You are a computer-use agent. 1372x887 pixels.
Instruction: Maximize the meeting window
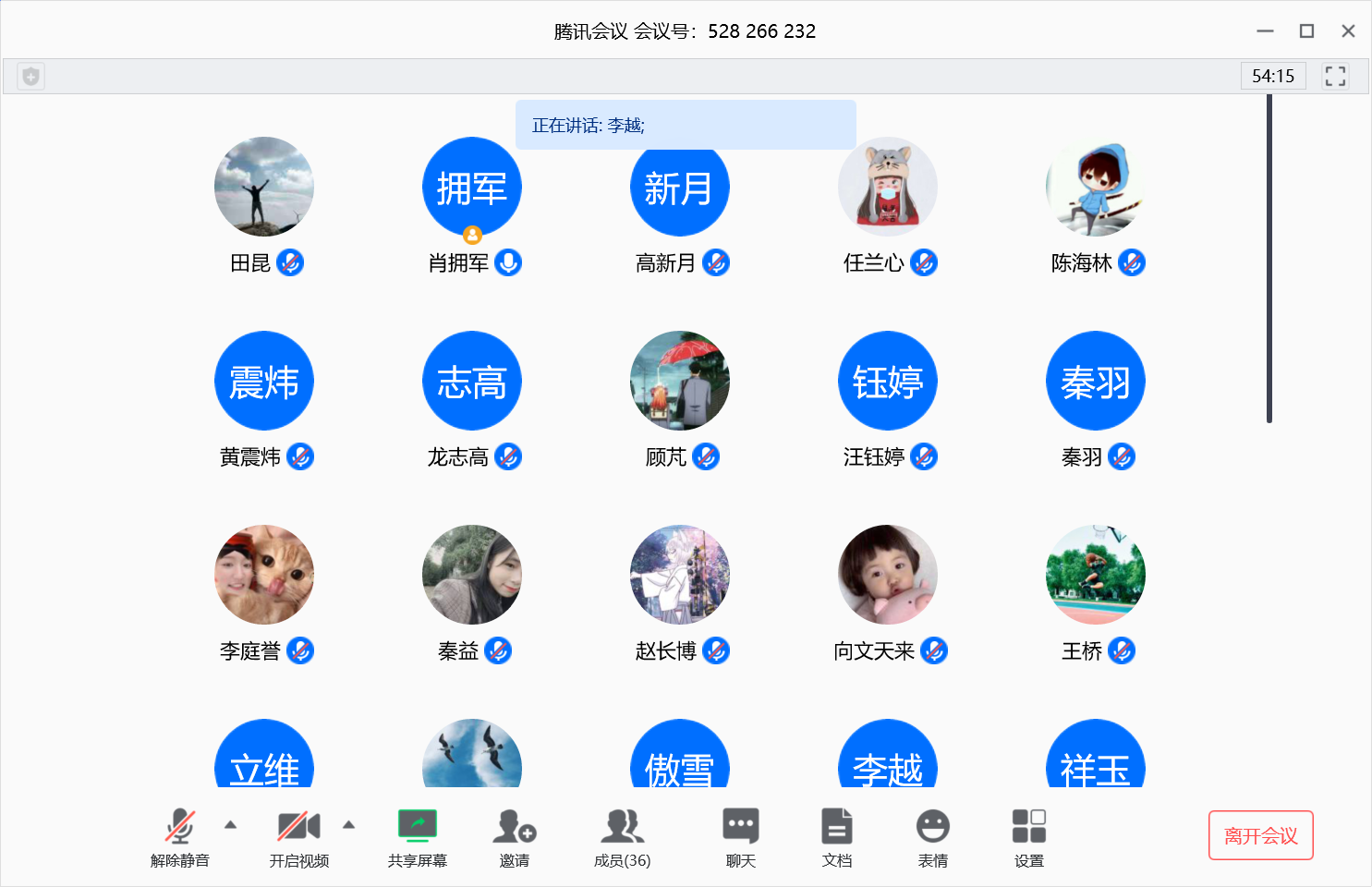(x=1306, y=31)
